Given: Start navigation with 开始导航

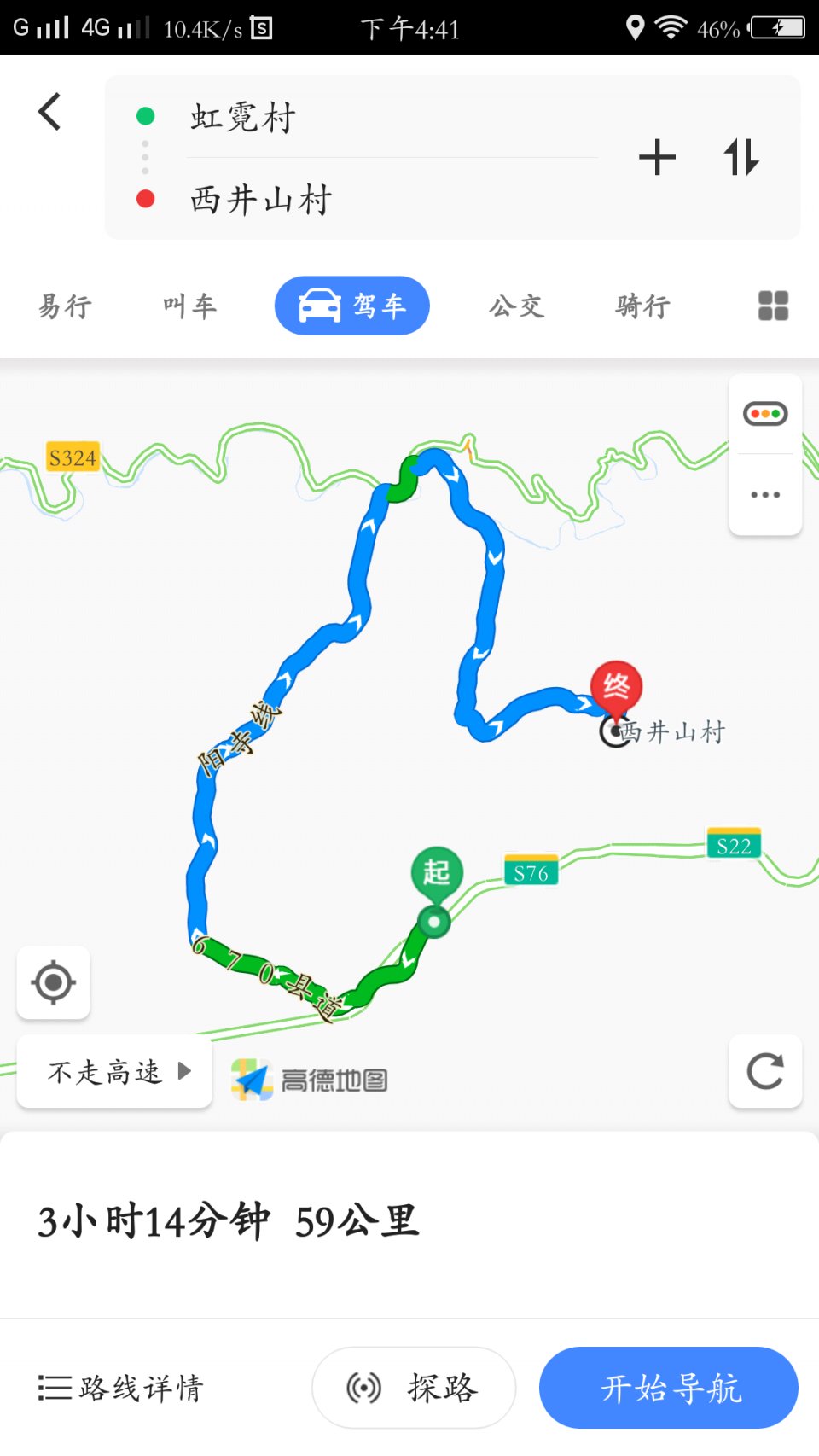Looking at the screenshot, I should tap(669, 1388).
